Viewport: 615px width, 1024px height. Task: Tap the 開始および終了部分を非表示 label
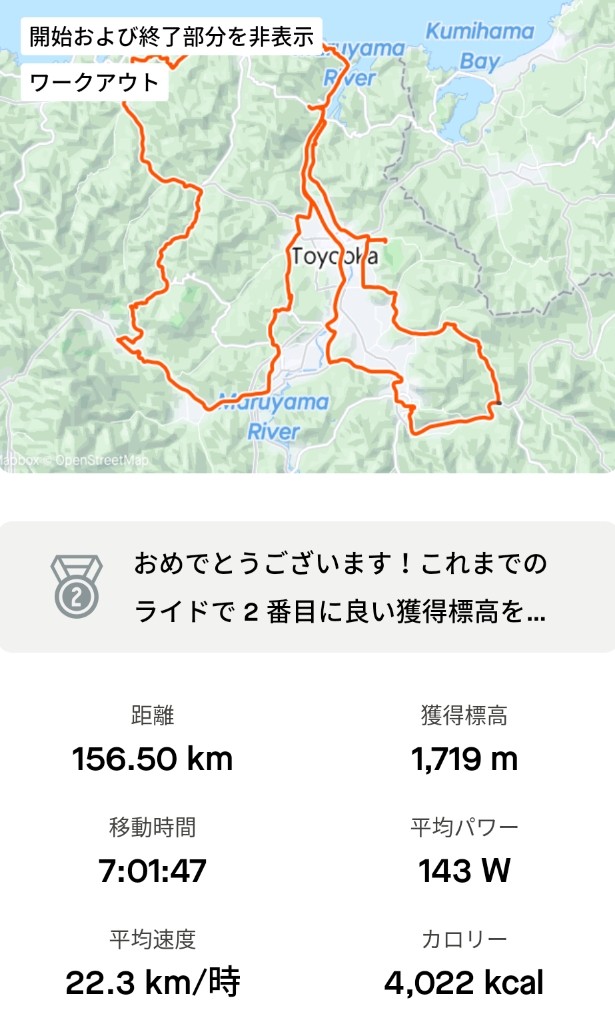(x=171, y=38)
